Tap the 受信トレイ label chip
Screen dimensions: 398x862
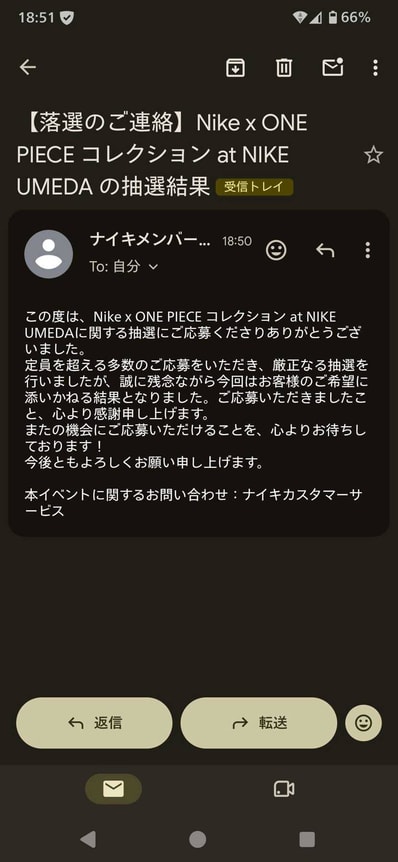[255, 187]
